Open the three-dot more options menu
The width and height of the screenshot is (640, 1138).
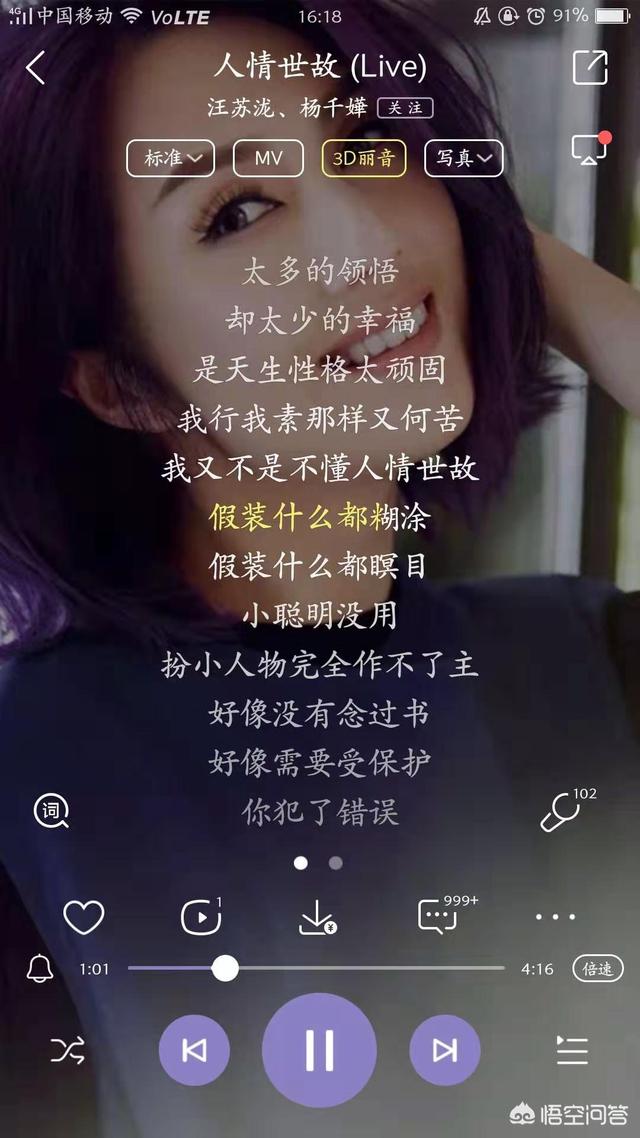pos(556,917)
